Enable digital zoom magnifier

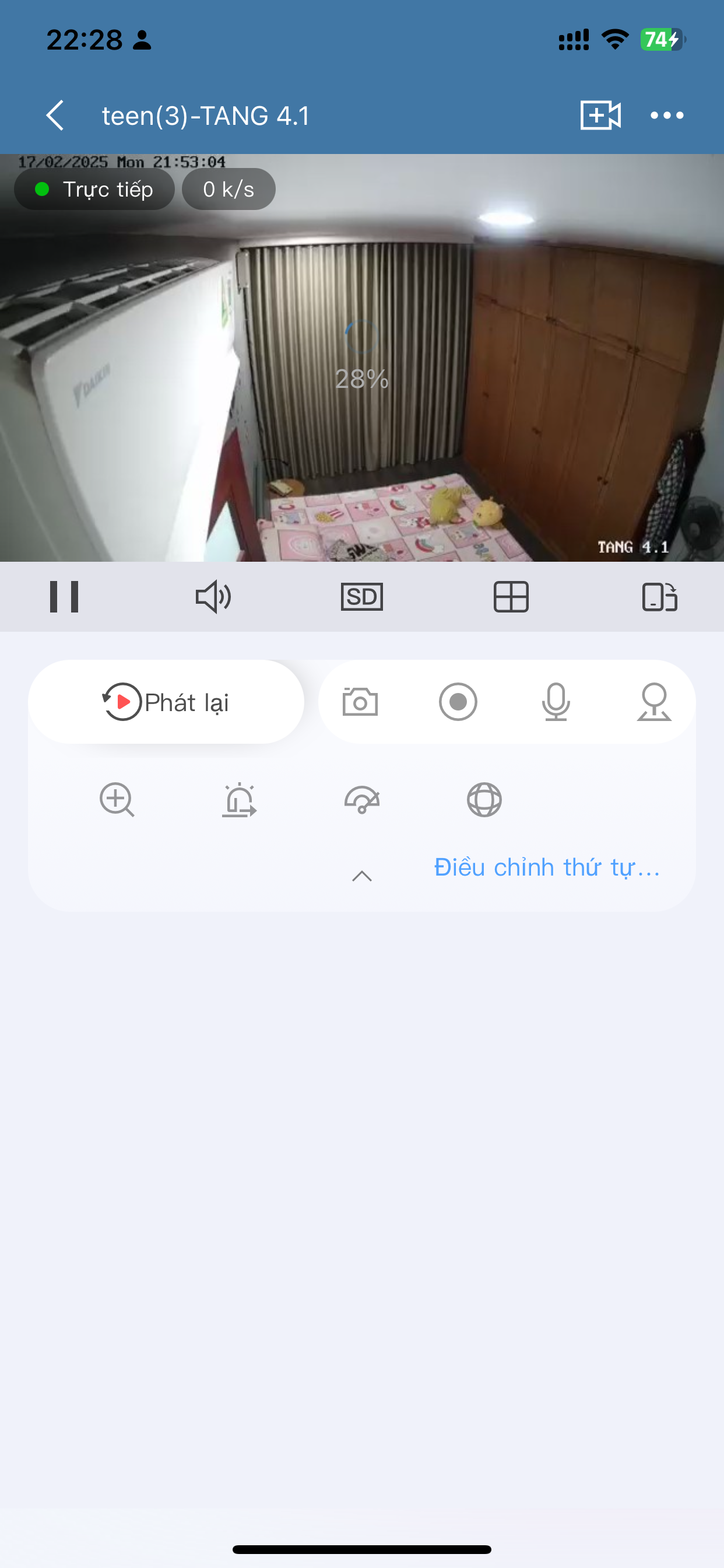pyautogui.click(x=117, y=799)
